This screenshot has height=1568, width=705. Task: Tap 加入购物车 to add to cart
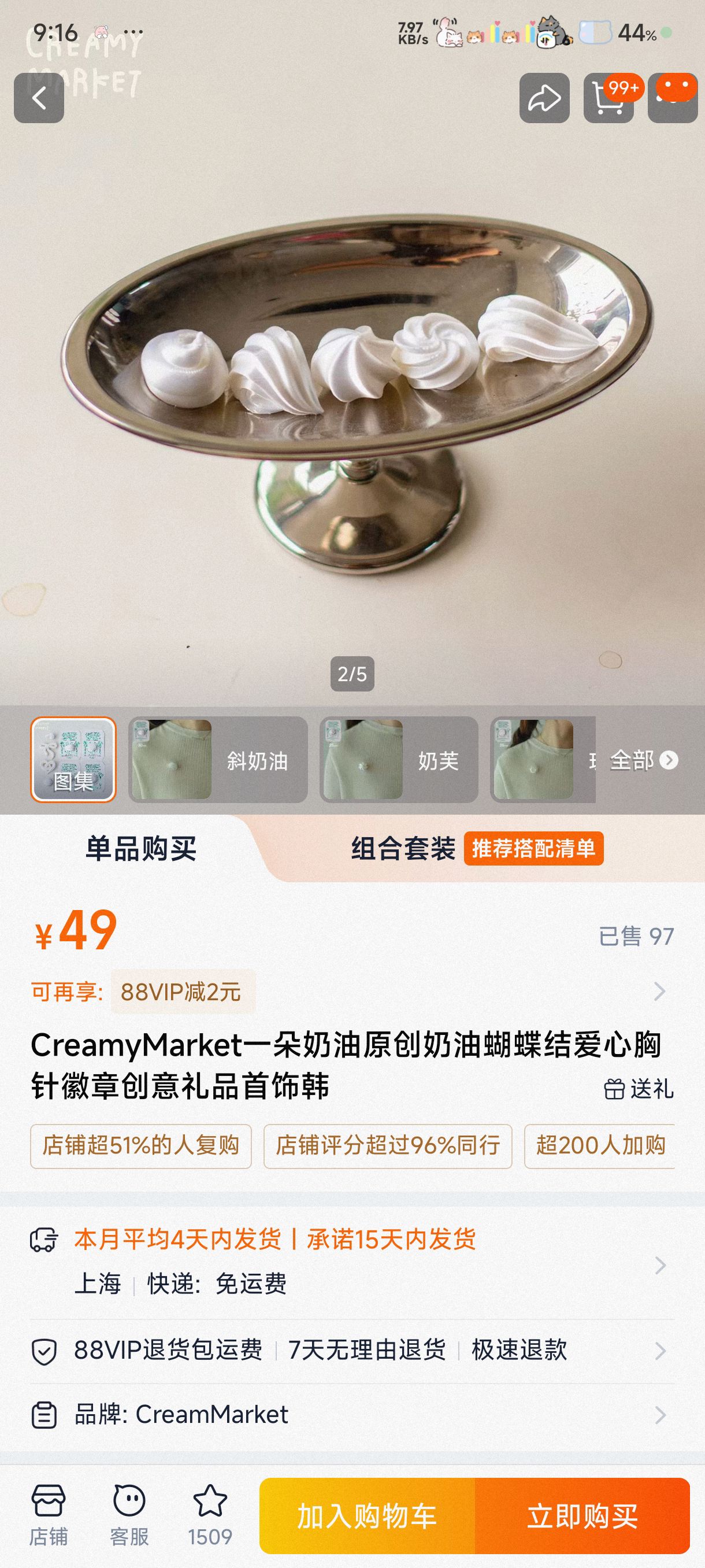point(367,1515)
